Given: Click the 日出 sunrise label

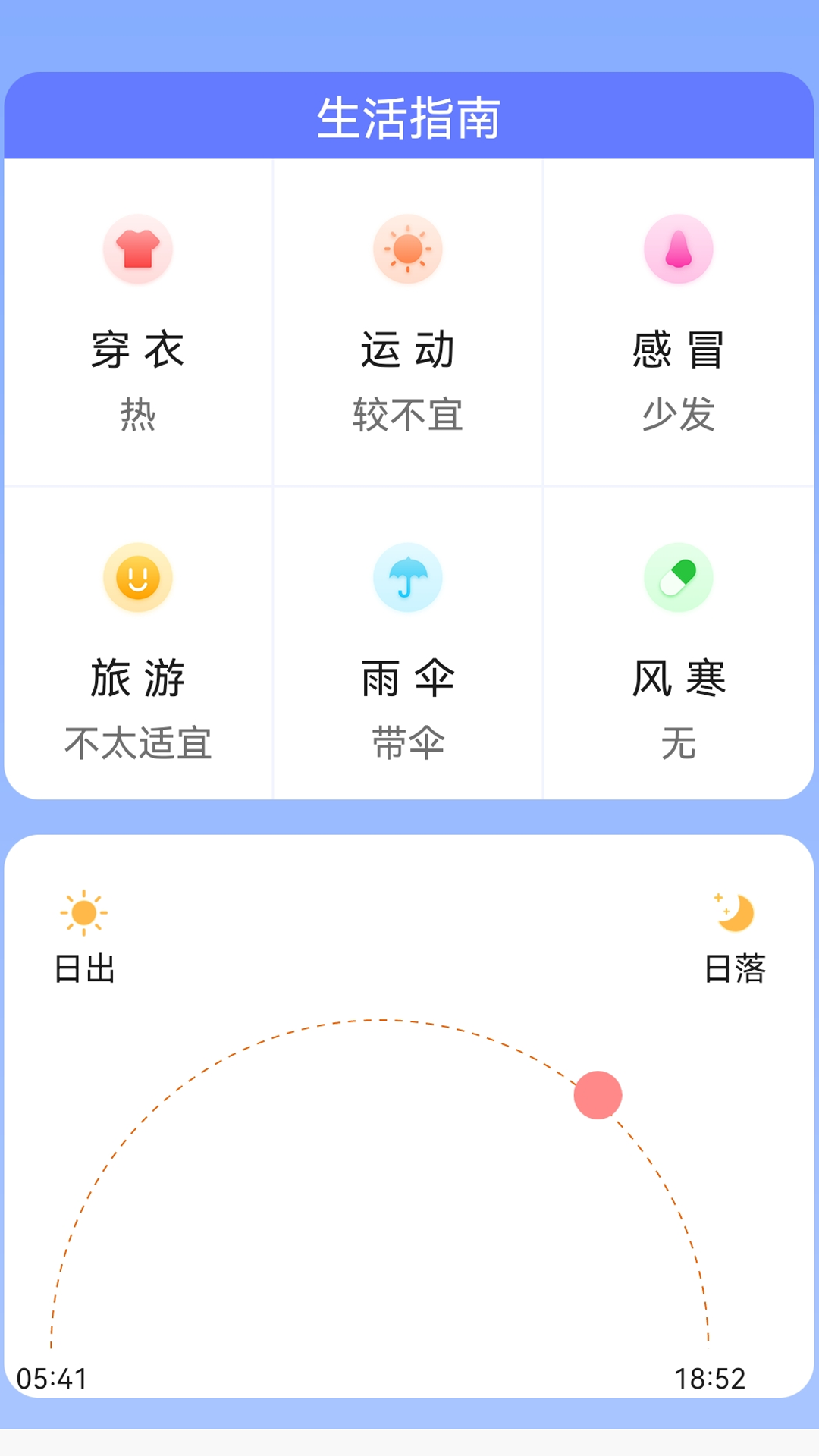Looking at the screenshot, I should (83, 969).
